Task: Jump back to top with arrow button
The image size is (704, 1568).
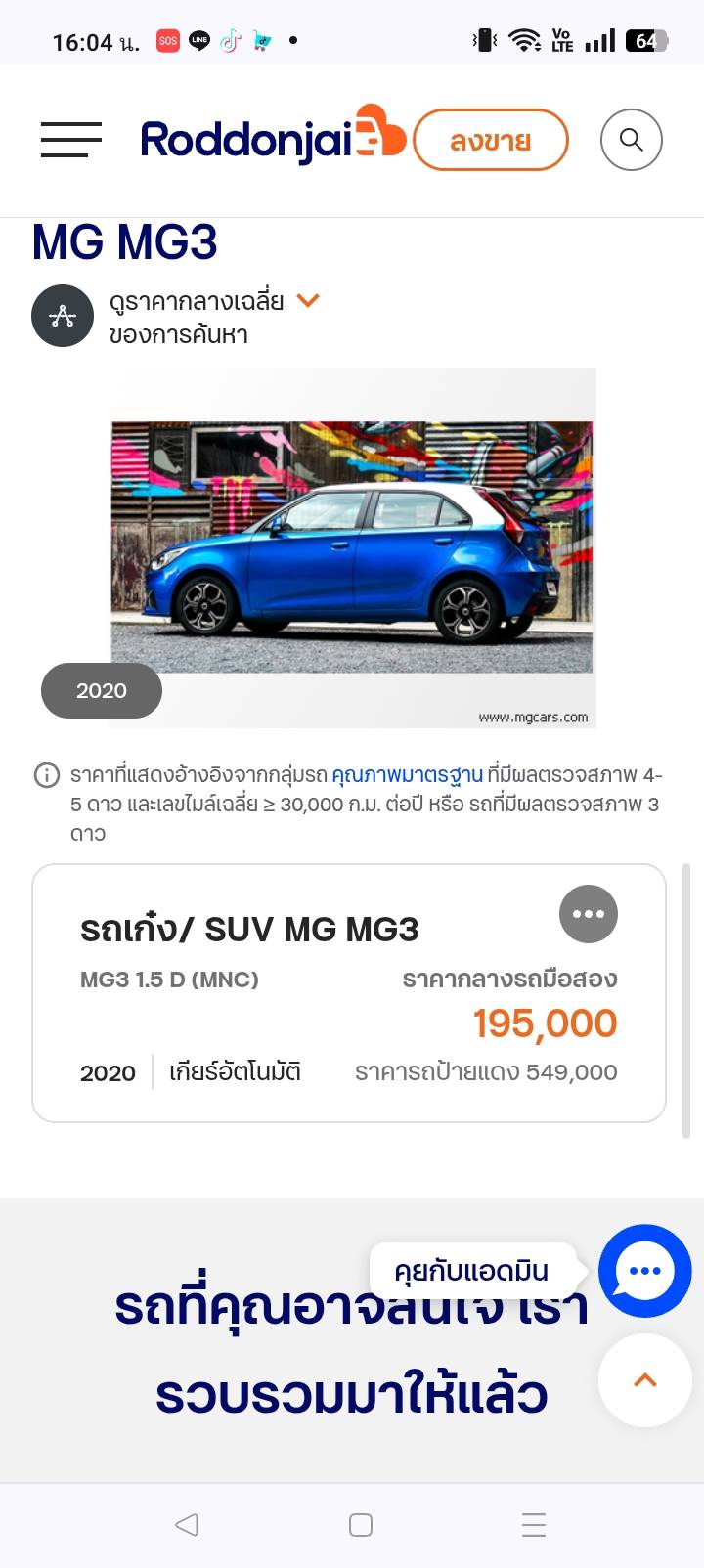Action: [x=644, y=1380]
